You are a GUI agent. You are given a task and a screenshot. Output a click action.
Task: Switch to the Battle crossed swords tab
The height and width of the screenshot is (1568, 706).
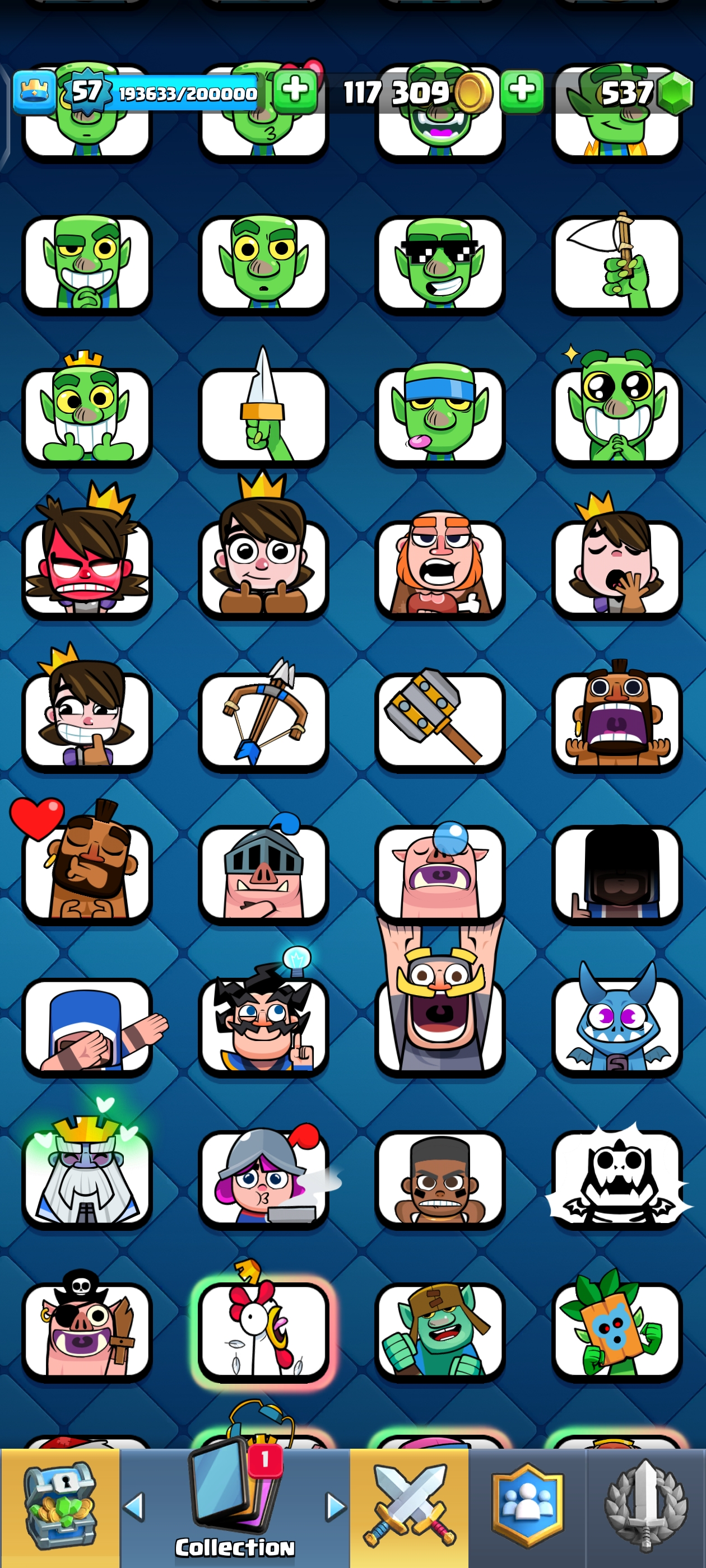click(410, 1506)
